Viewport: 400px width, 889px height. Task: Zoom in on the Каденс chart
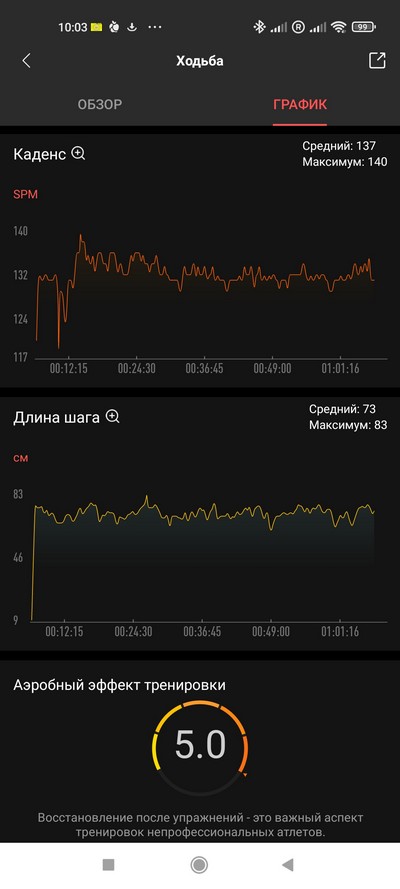tap(78, 154)
